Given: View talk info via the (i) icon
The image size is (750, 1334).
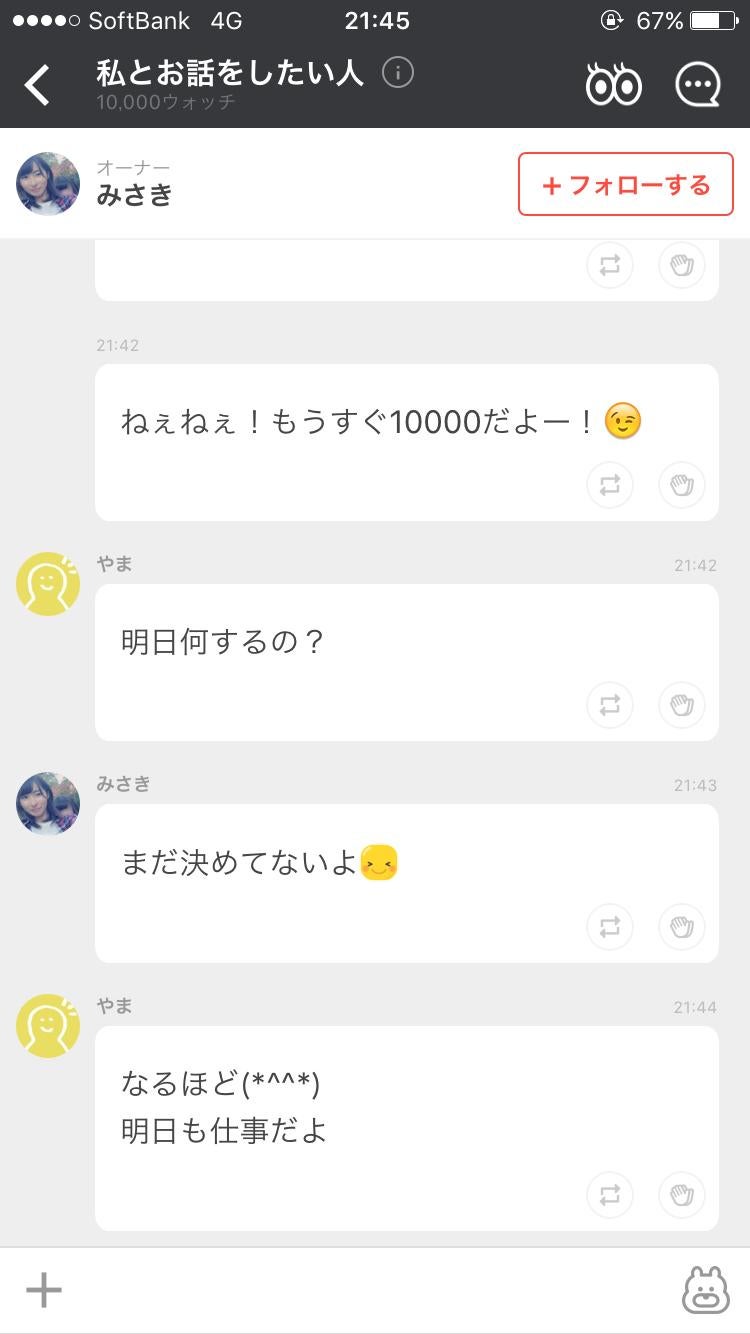Looking at the screenshot, I should pyautogui.click(x=397, y=72).
